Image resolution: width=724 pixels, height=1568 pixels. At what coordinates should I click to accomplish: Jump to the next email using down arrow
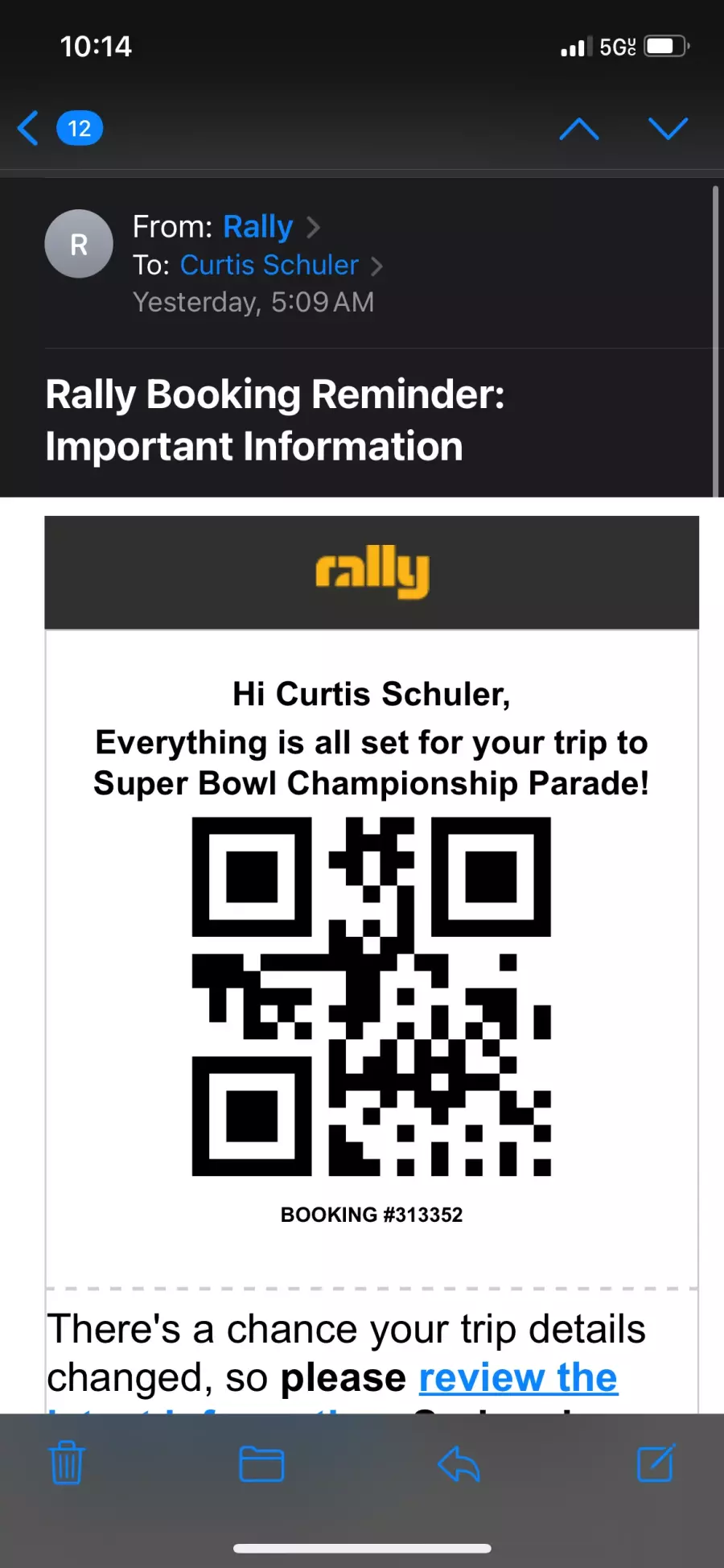(x=668, y=128)
